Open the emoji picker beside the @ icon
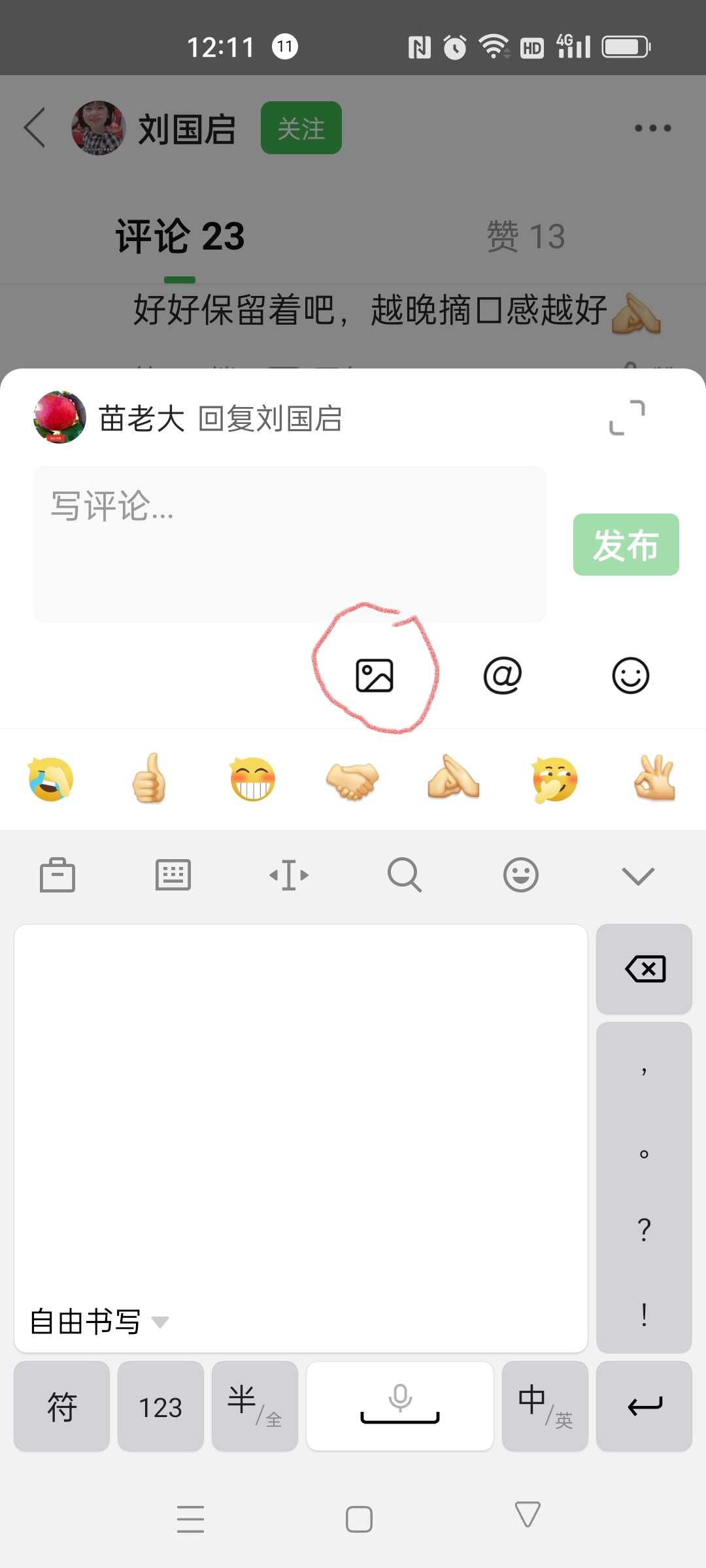The image size is (706, 1568). tap(631, 675)
